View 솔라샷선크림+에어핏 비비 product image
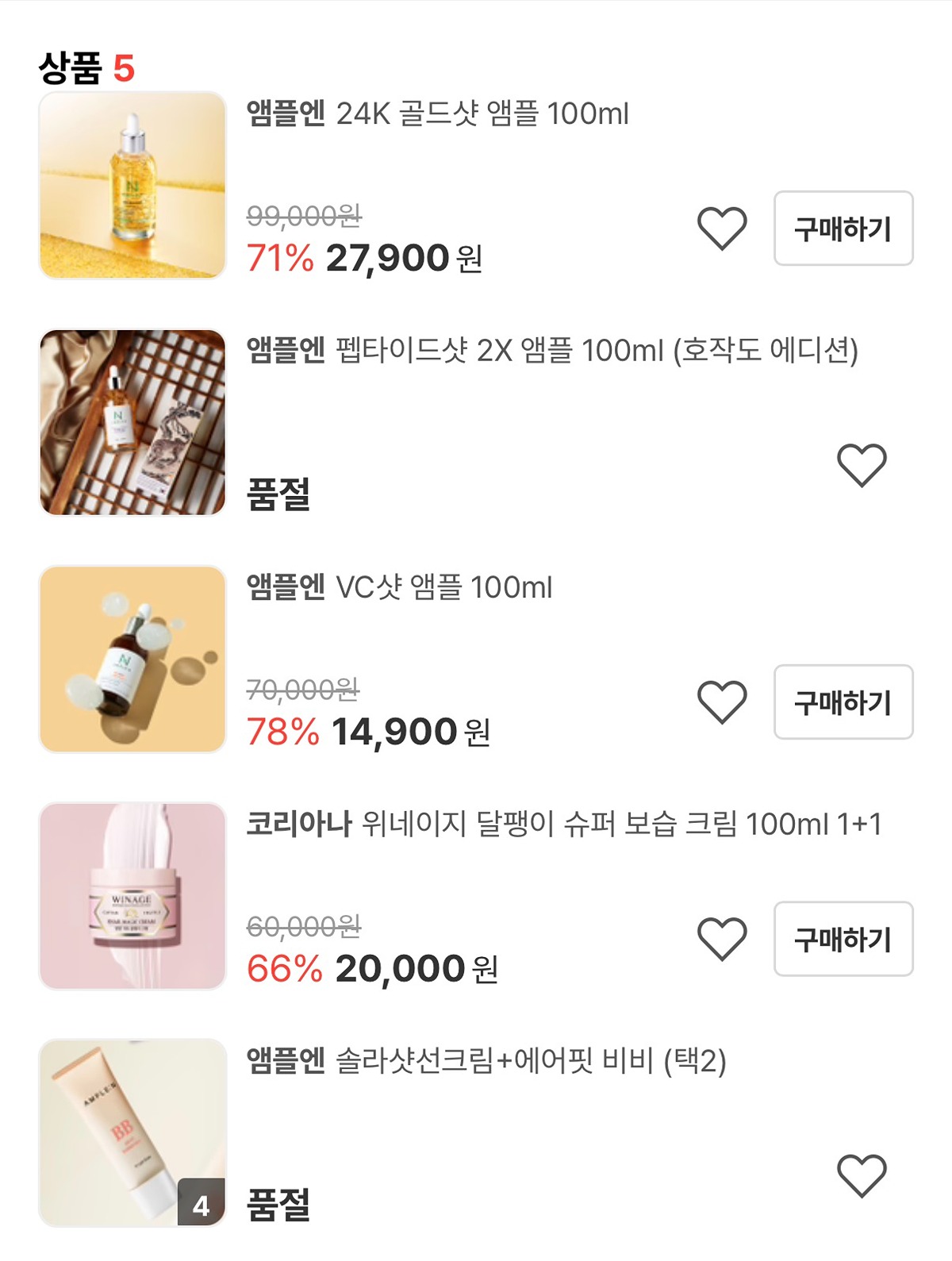952x1261 pixels. point(132,1132)
